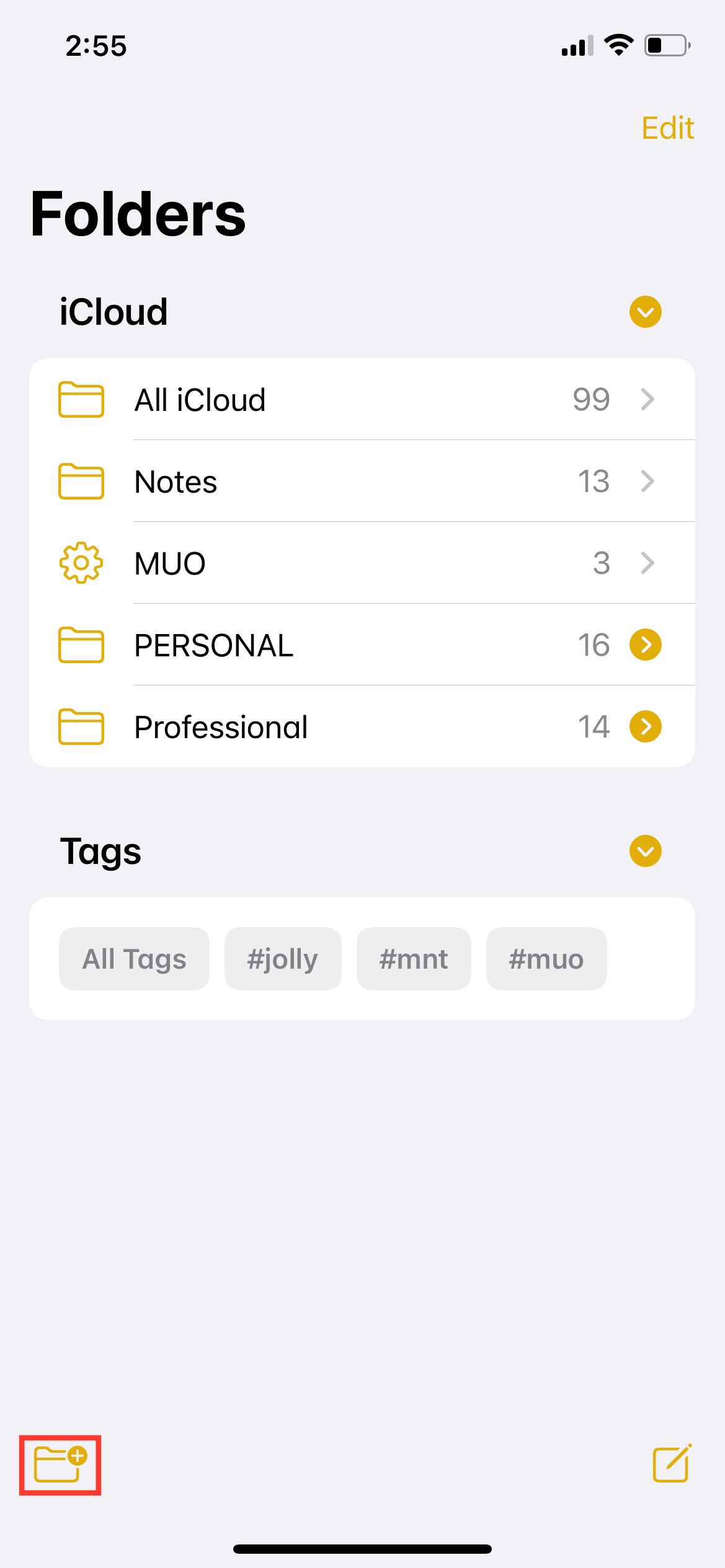Screen dimensions: 725x1568
Task: Collapse the Tags section
Action: [x=645, y=851]
